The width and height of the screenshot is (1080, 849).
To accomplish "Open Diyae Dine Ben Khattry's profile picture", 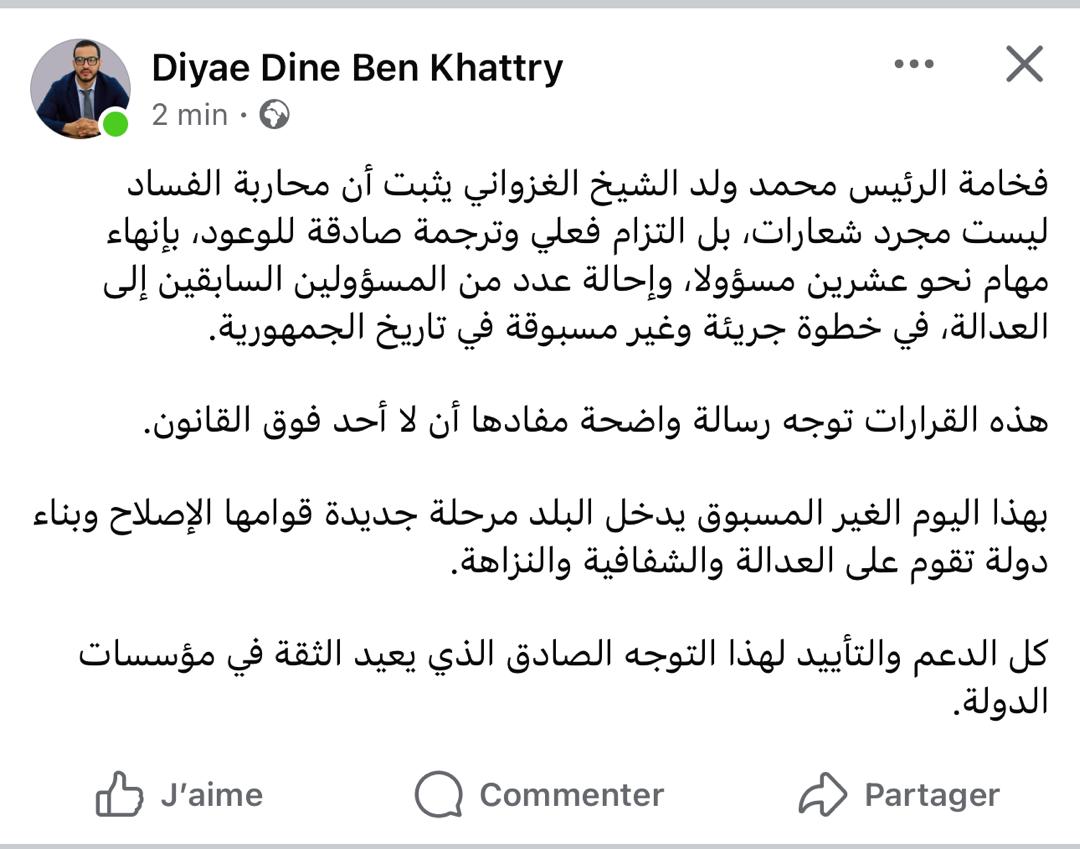I will point(79,88).
